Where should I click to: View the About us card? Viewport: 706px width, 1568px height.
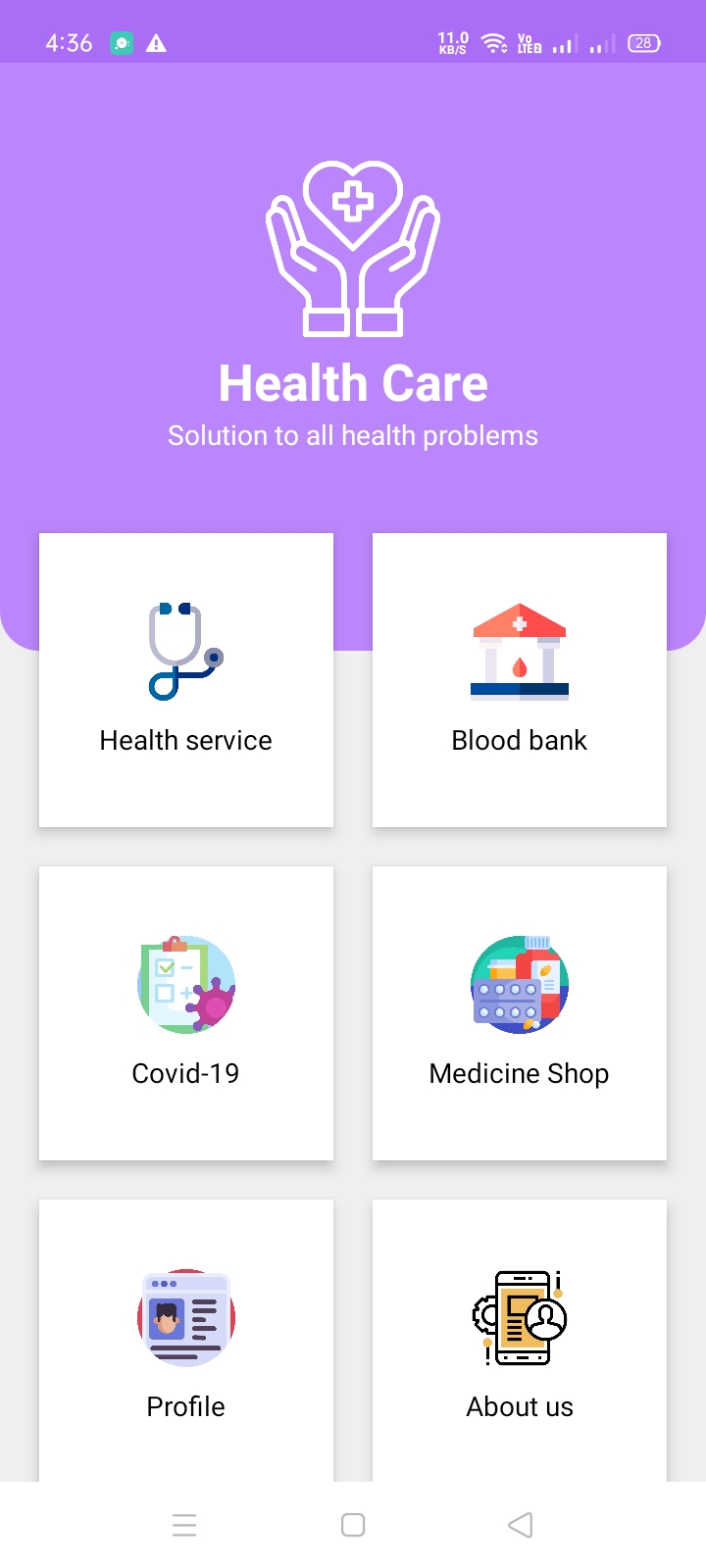point(520,1343)
